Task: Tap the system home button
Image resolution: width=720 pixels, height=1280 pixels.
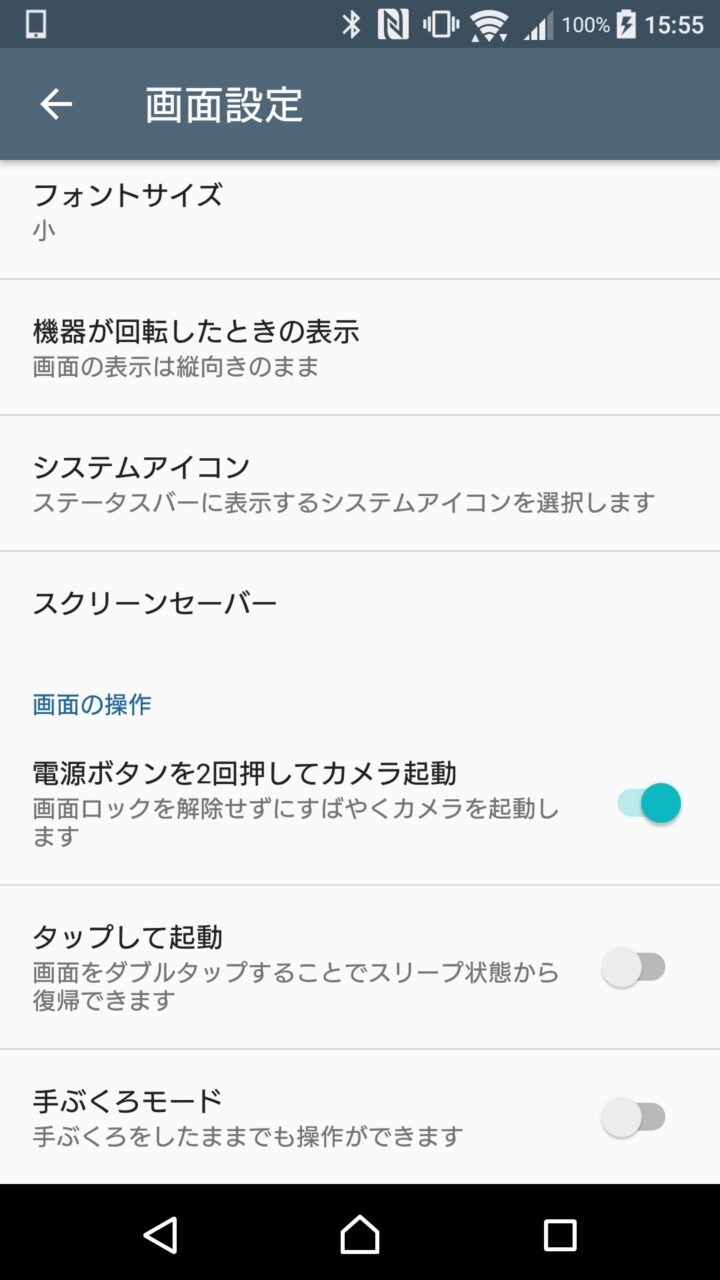Action: [x=360, y=1235]
